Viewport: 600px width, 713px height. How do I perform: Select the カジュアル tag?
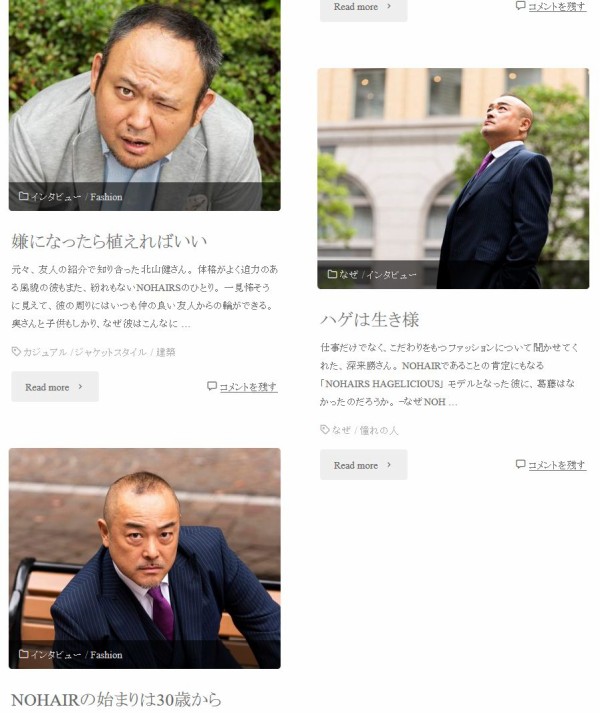click(45, 352)
